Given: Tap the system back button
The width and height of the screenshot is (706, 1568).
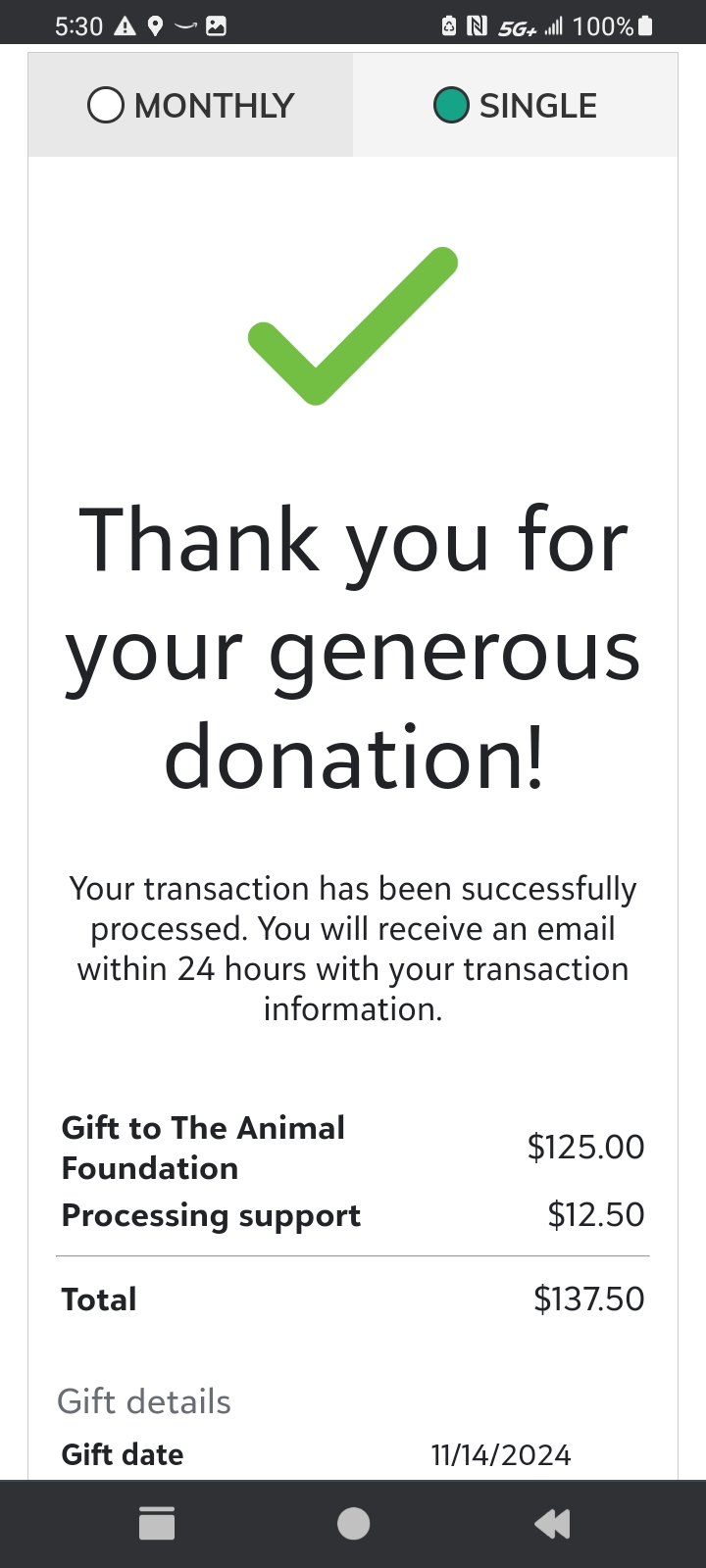Looking at the screenshot, I should point(551,1523).
